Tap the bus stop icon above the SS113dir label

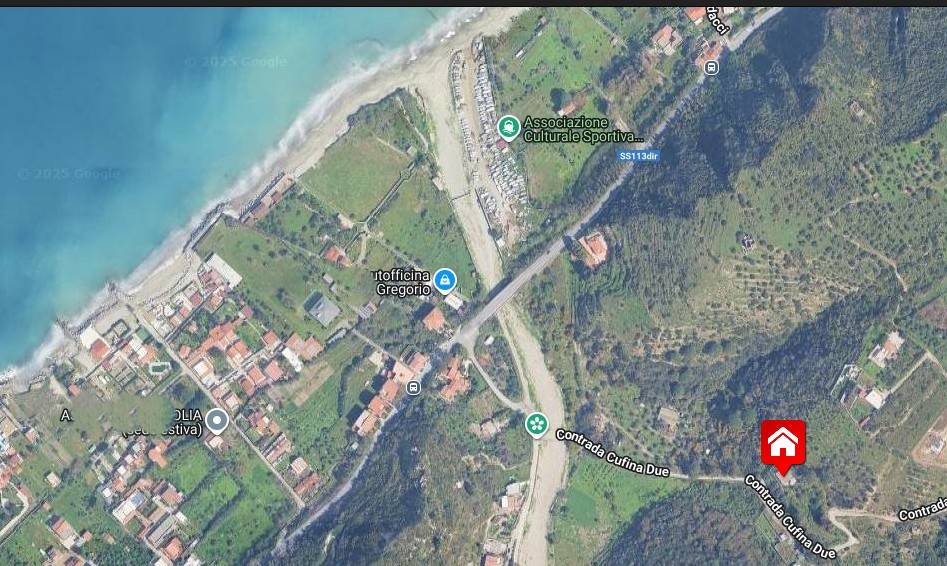711,68
